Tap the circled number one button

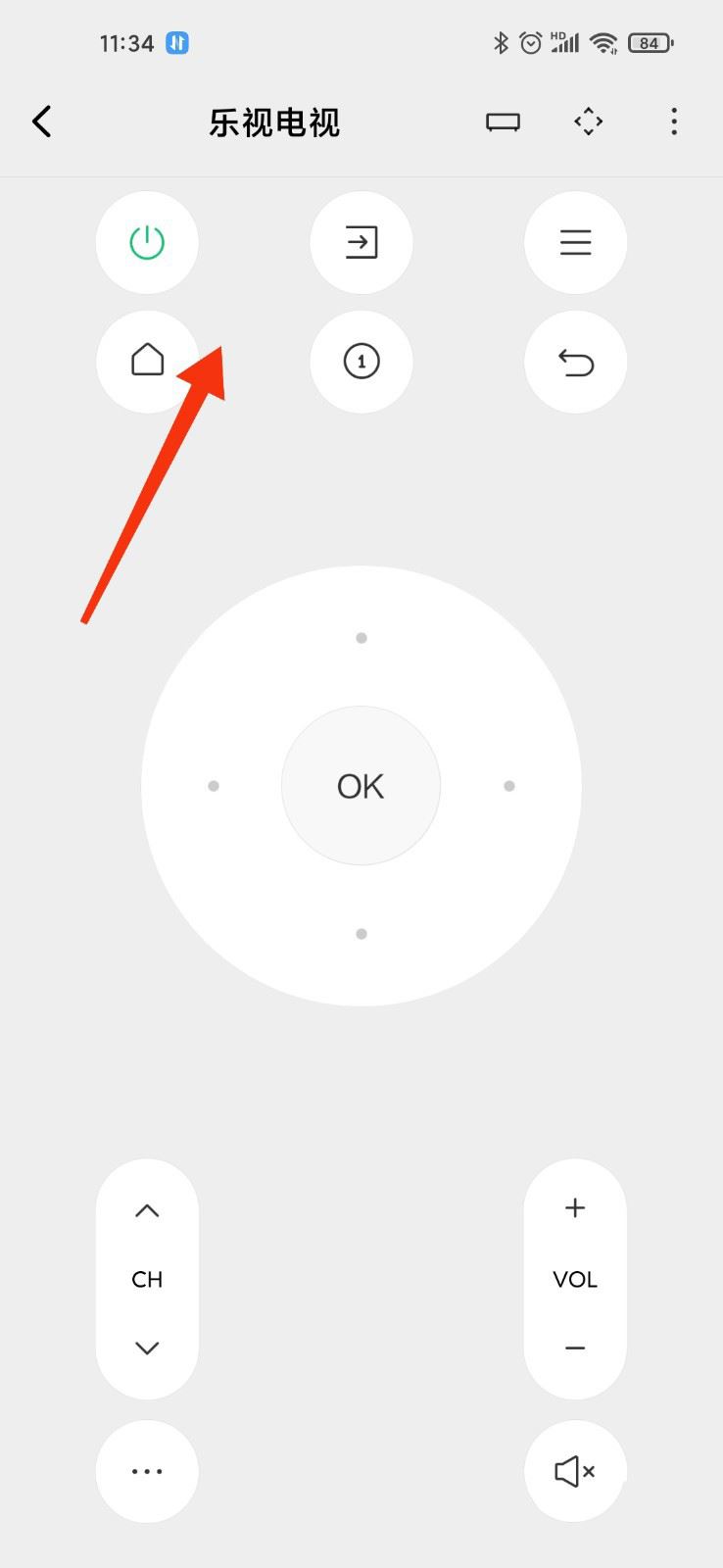(x=361, y=362)
